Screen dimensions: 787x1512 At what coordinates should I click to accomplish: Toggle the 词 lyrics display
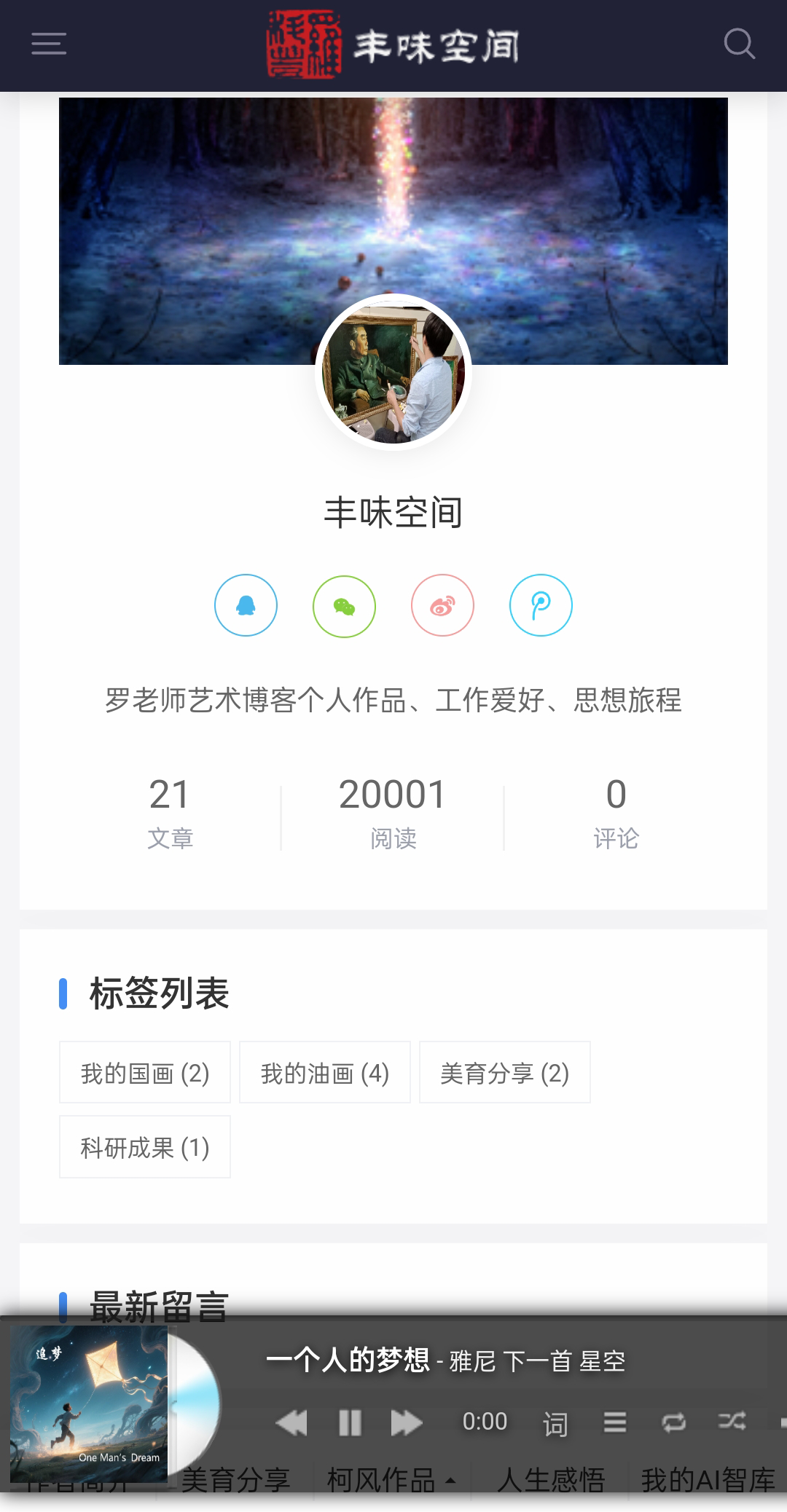[554, 1421]
